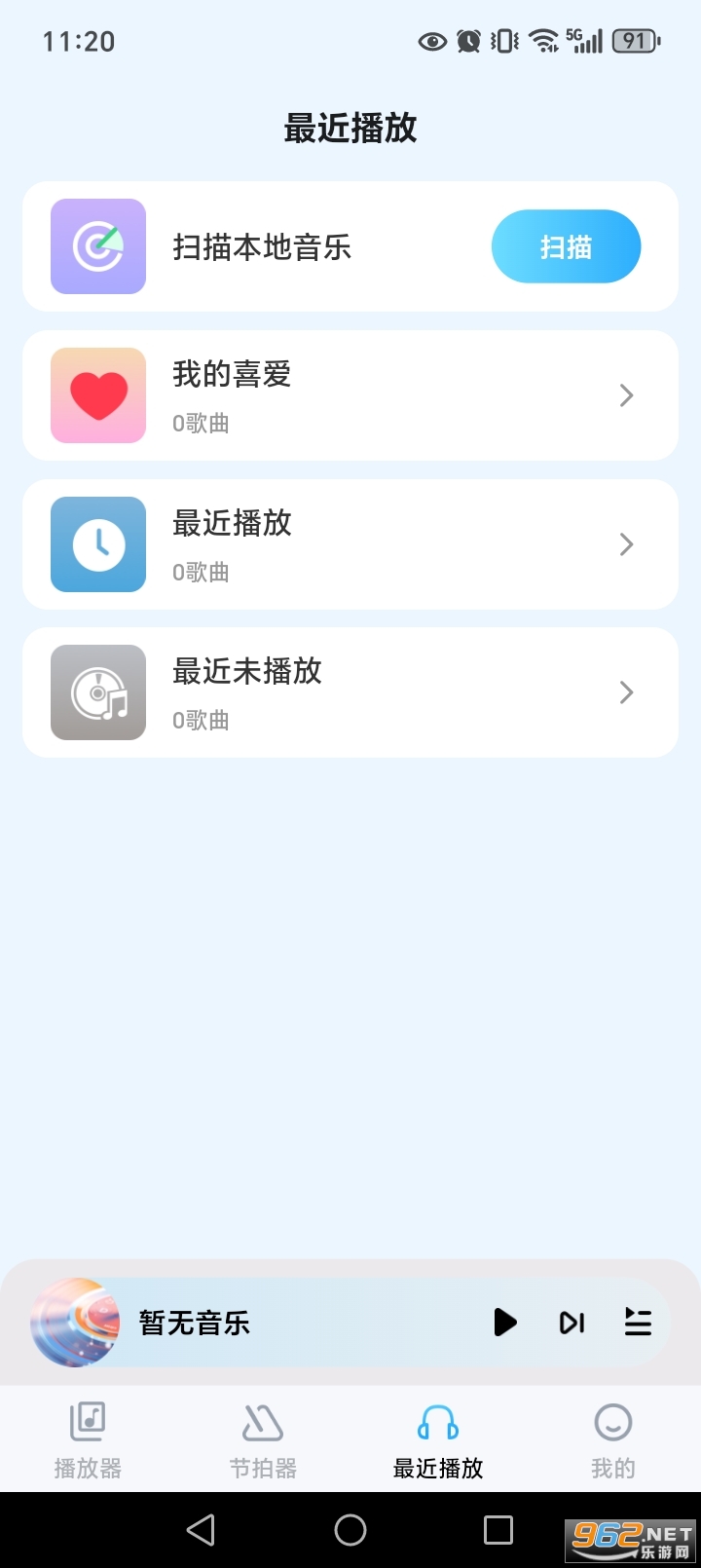Screen dimensions: 701x1568
Task: Skip to next track in mini player
Action: coord(572,1323)
